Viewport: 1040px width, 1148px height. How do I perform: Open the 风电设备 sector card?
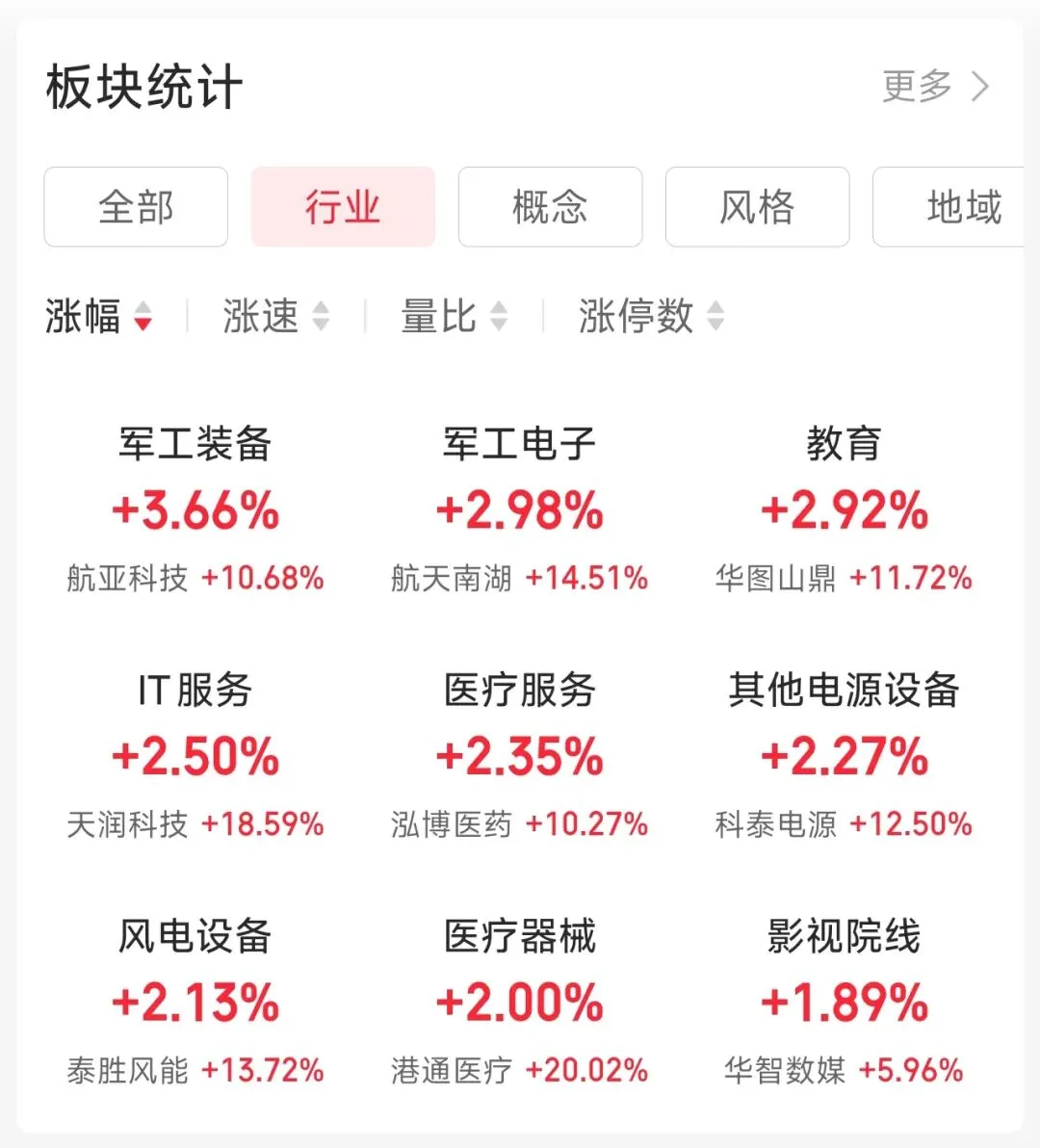(x=195, y=1002)
